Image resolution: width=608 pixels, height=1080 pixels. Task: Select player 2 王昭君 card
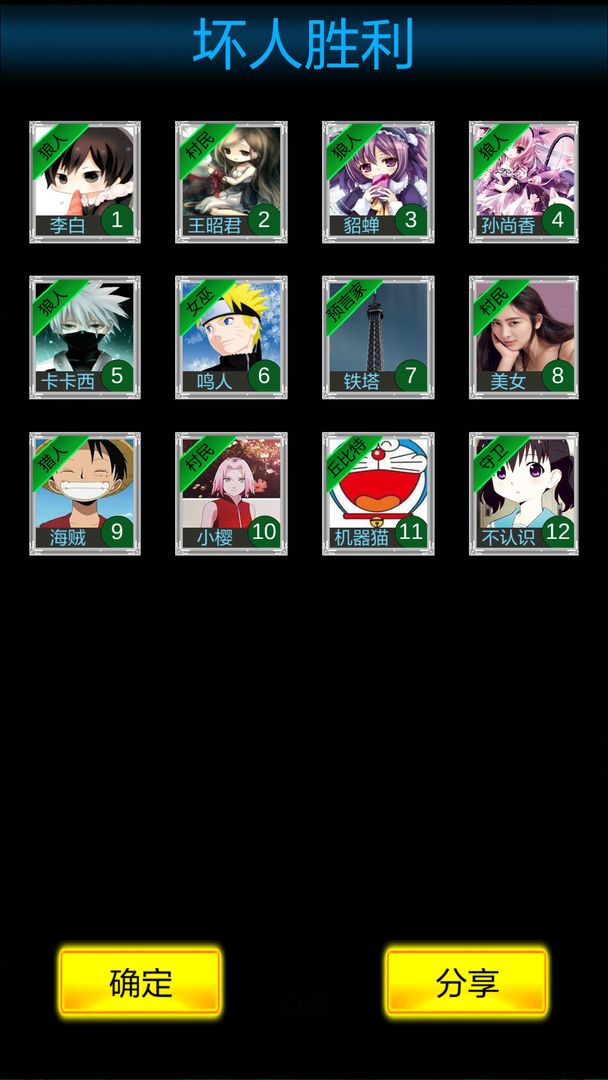[231, 181]
